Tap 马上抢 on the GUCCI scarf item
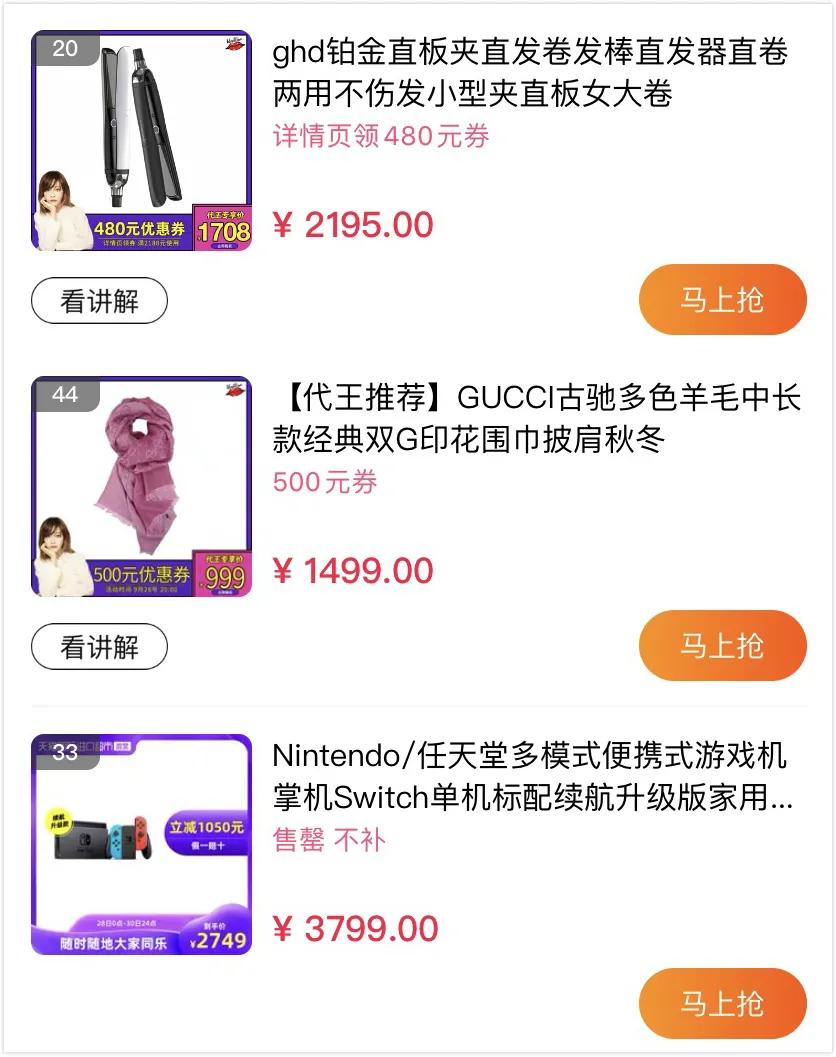Image resolution: width=836 pixels, height=1057 pixels. pos(722,646)
